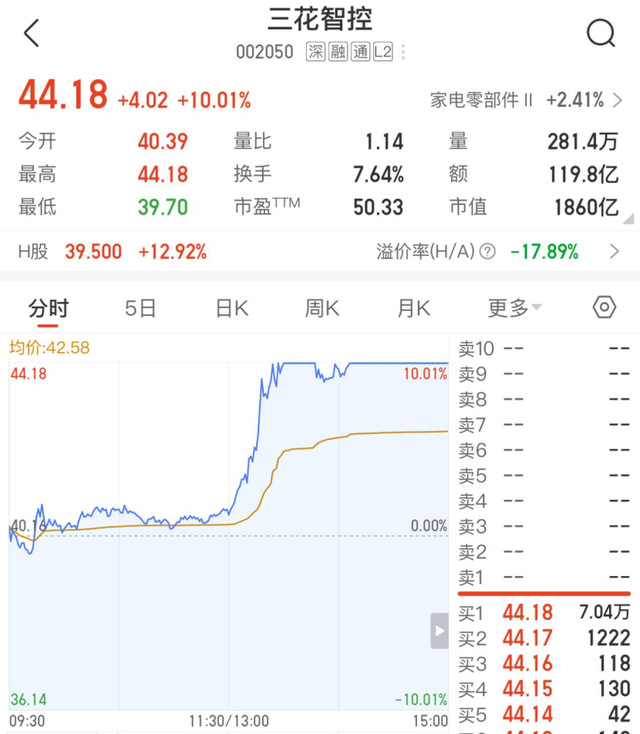Collapse the order book side panel
The image size is (640, 734).
439,631
